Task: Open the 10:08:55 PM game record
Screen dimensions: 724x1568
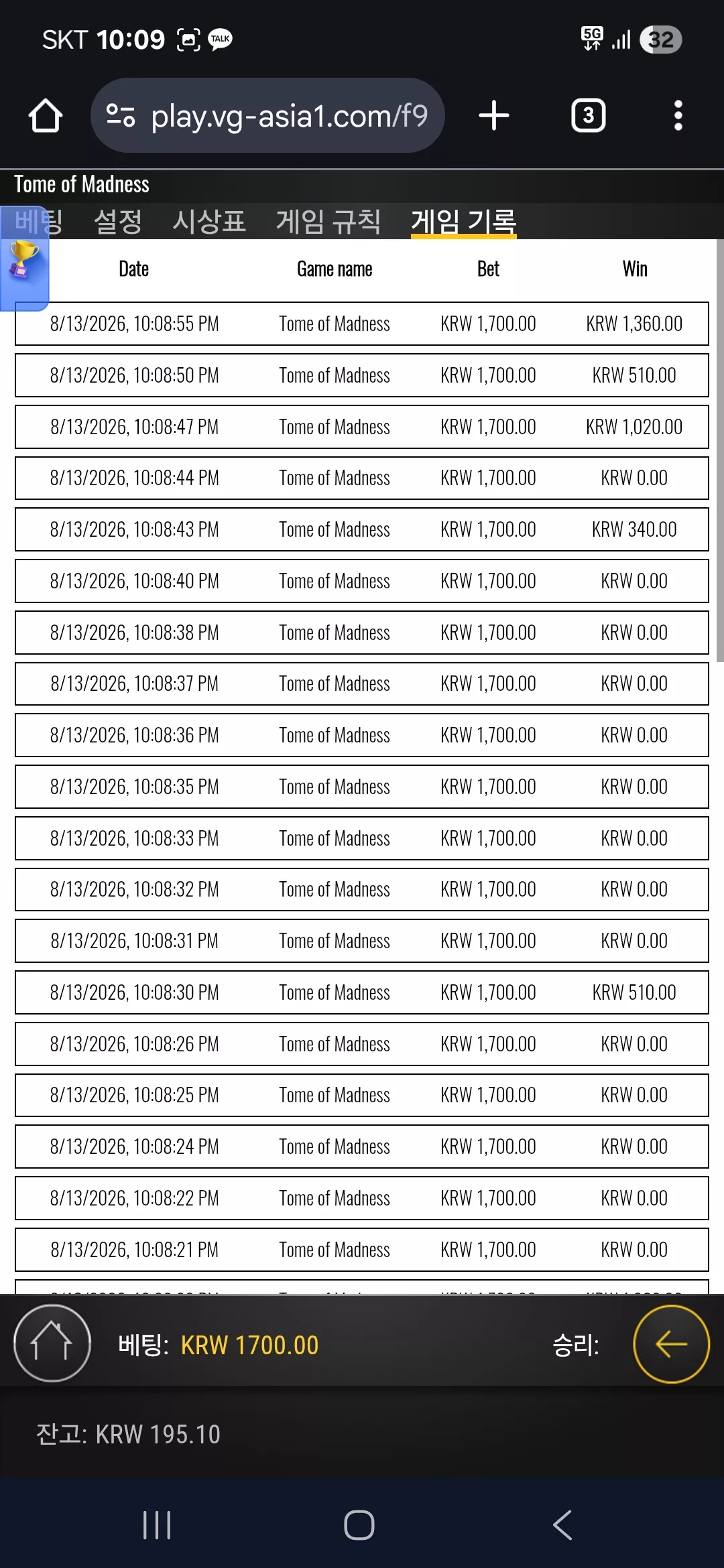Action: pos(362,324)
